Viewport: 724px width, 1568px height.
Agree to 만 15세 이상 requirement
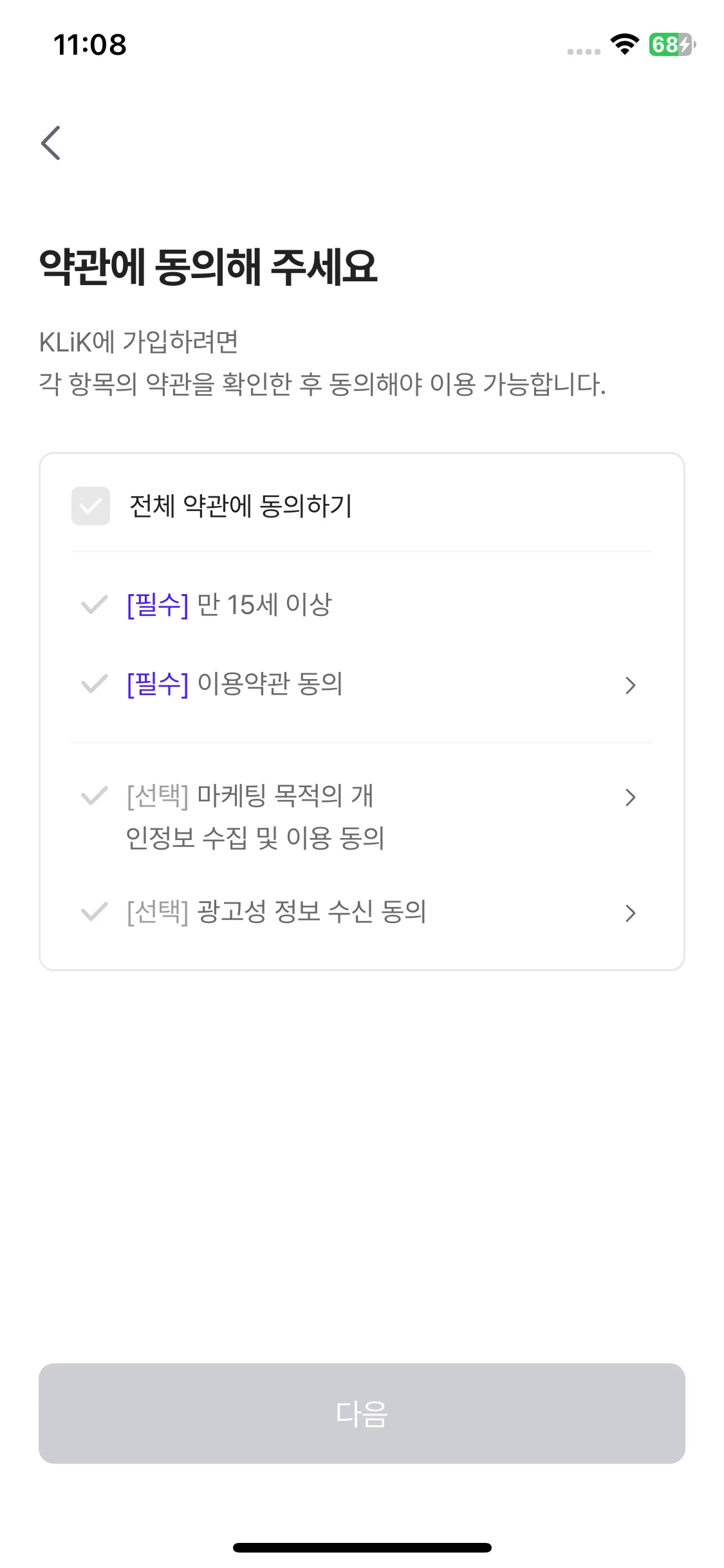click(94, 605)
